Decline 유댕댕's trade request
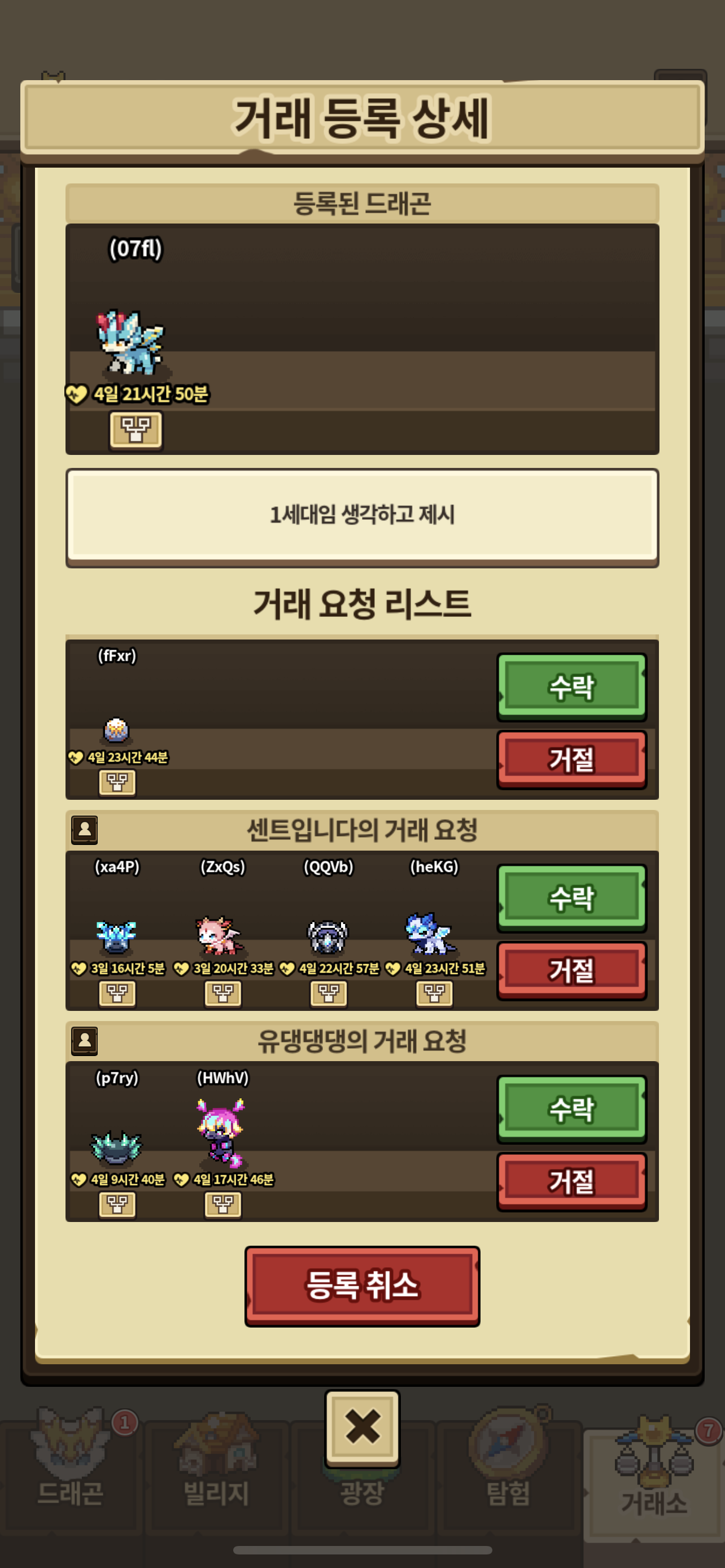Viewport: 725px width, 1568px height. [x=571, y=1181]
